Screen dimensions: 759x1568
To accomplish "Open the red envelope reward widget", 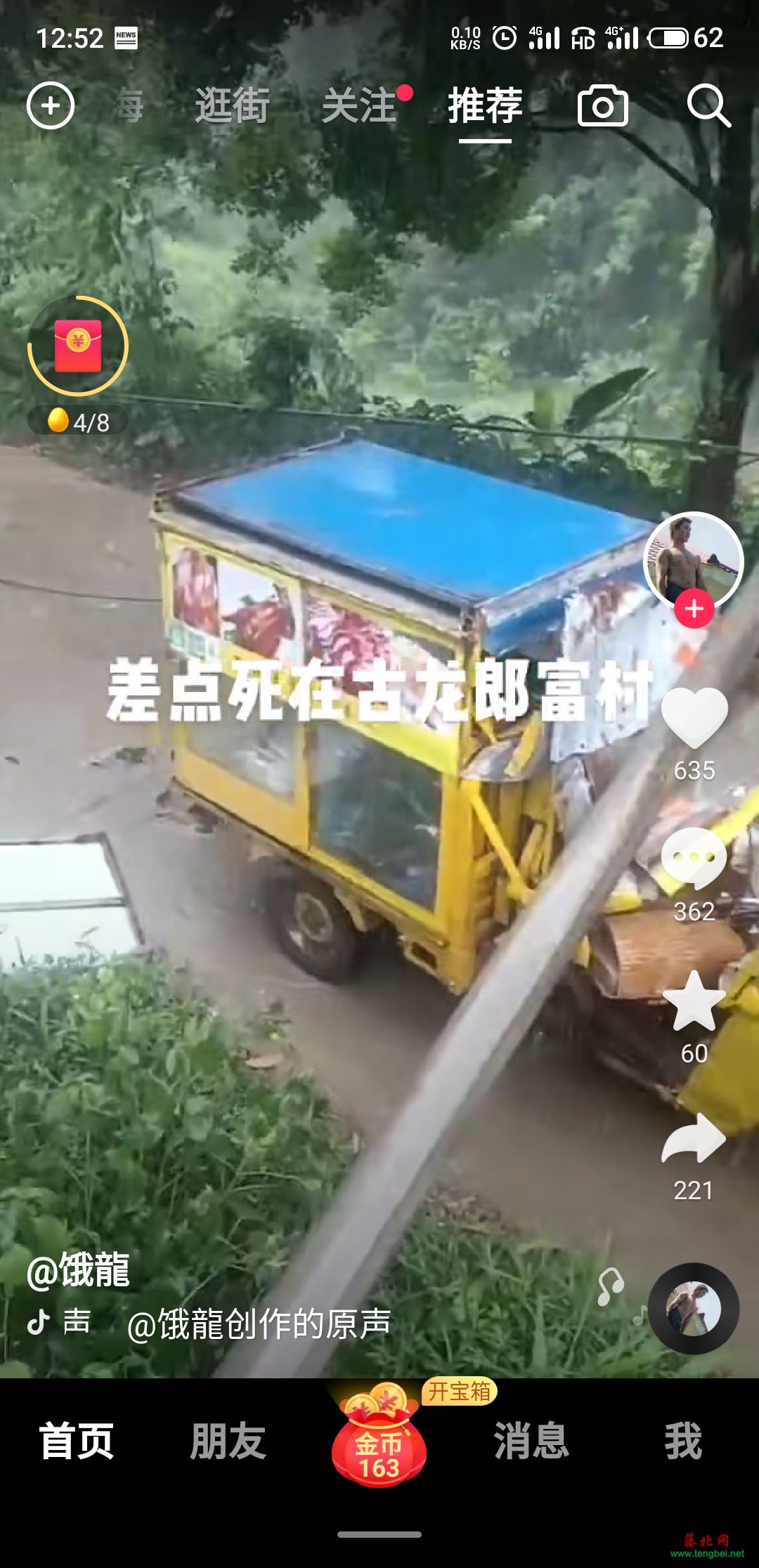I will click(78, 346).
